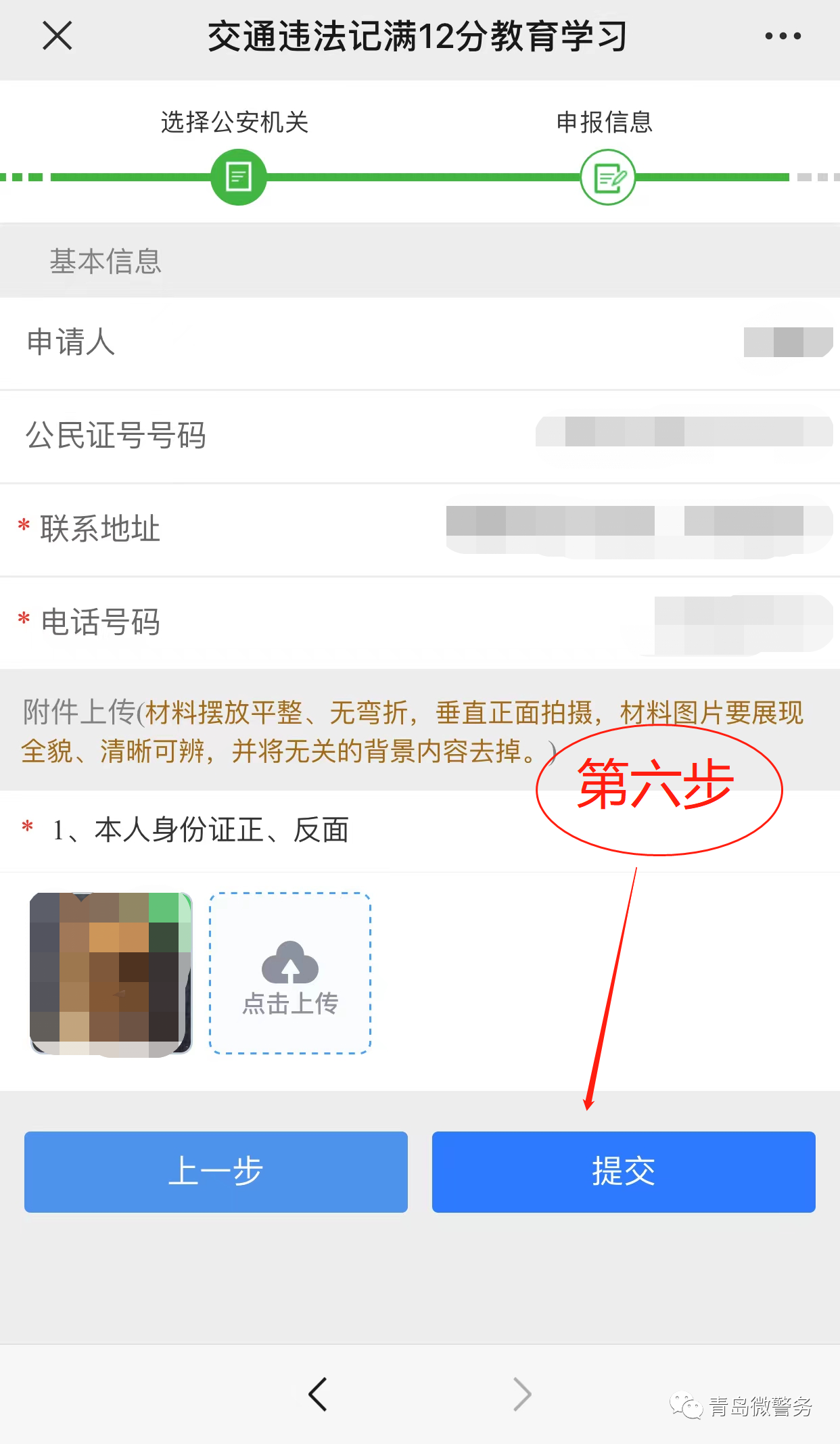Open the uploaded ID card photo
The width and height of the screenshot is (840, 1444).
pyautogui.click(x=111, y=974)
